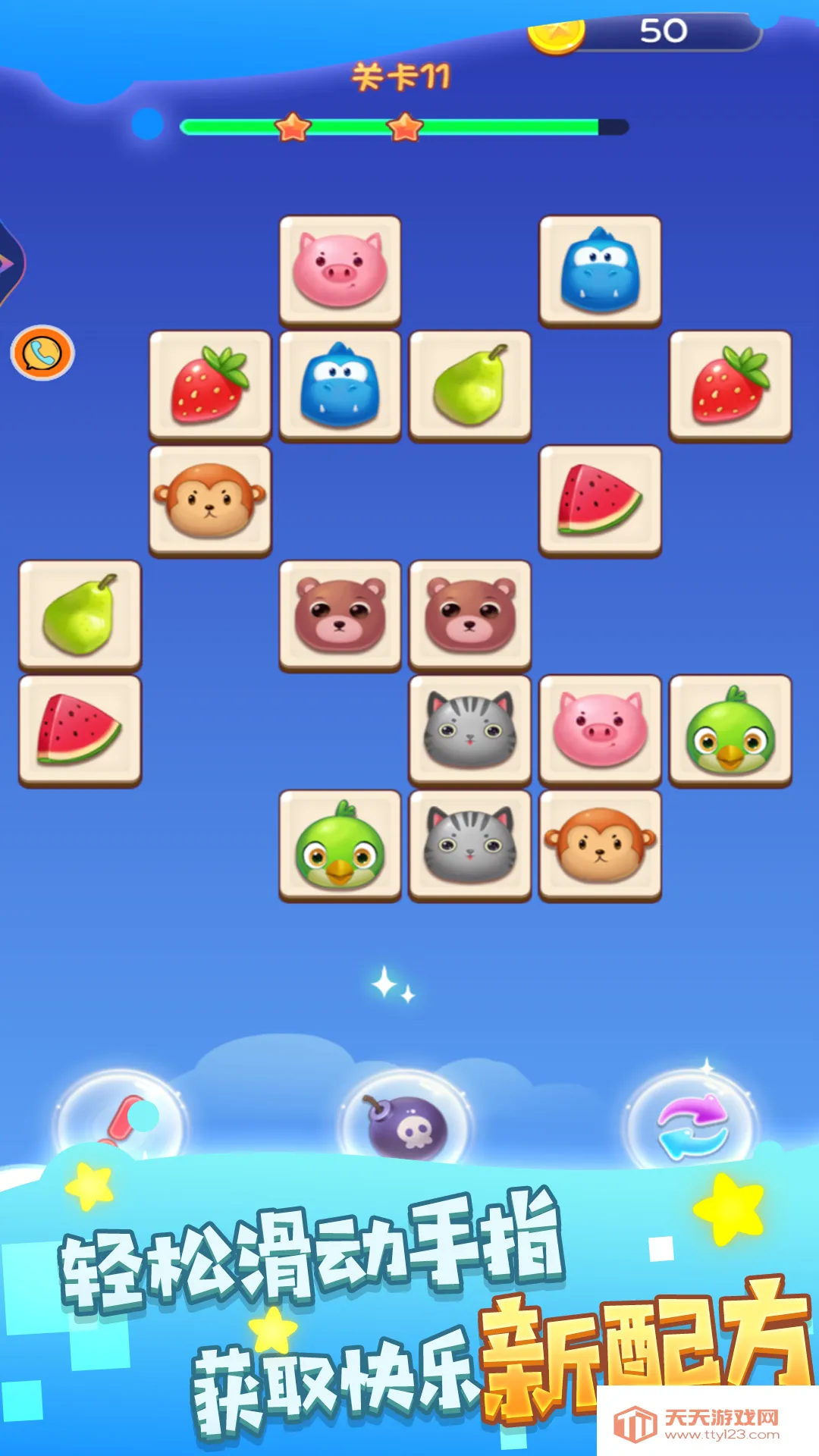
Task: Select the pig tile beside the gray cat
Action: coord(600,729)
